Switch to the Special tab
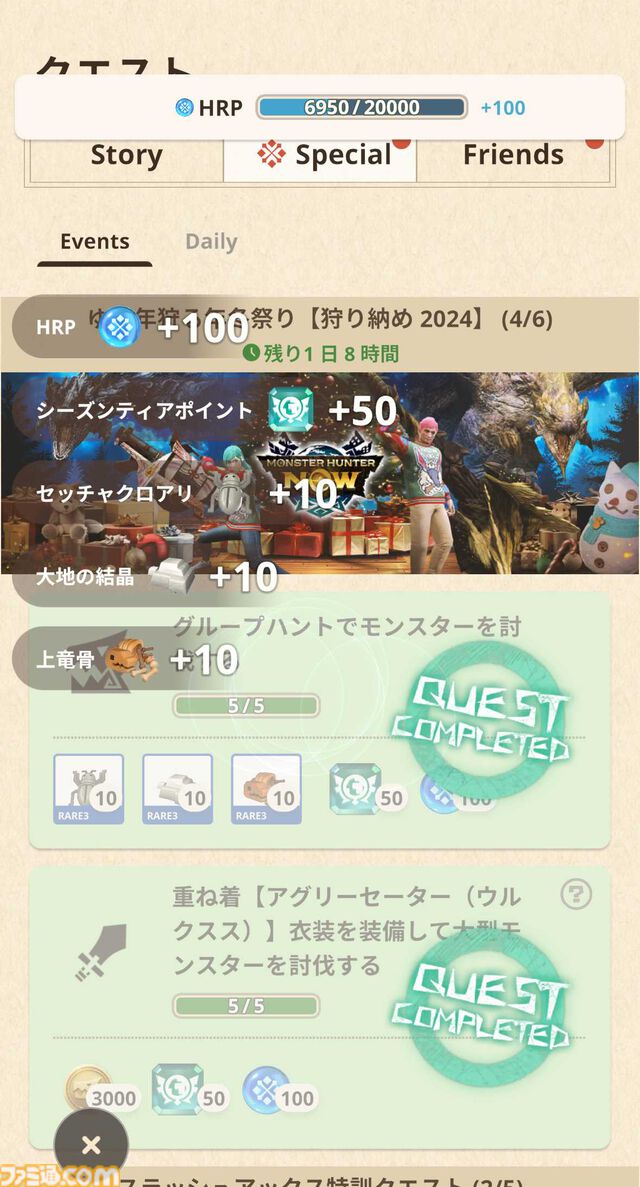Screen dimensions: 640x1187 (320, 157)
